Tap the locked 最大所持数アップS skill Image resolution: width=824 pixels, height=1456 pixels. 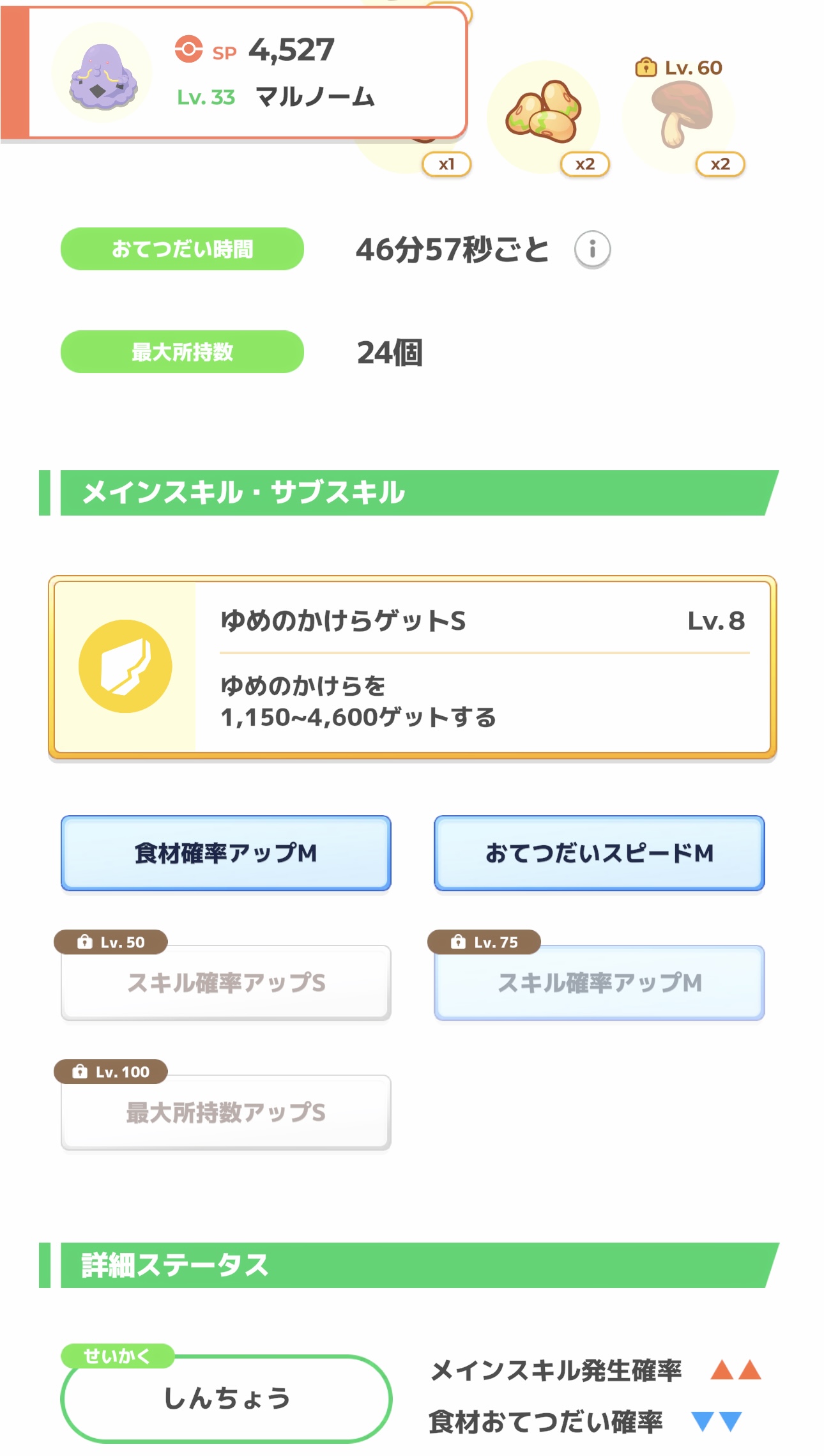point(226,1112)
